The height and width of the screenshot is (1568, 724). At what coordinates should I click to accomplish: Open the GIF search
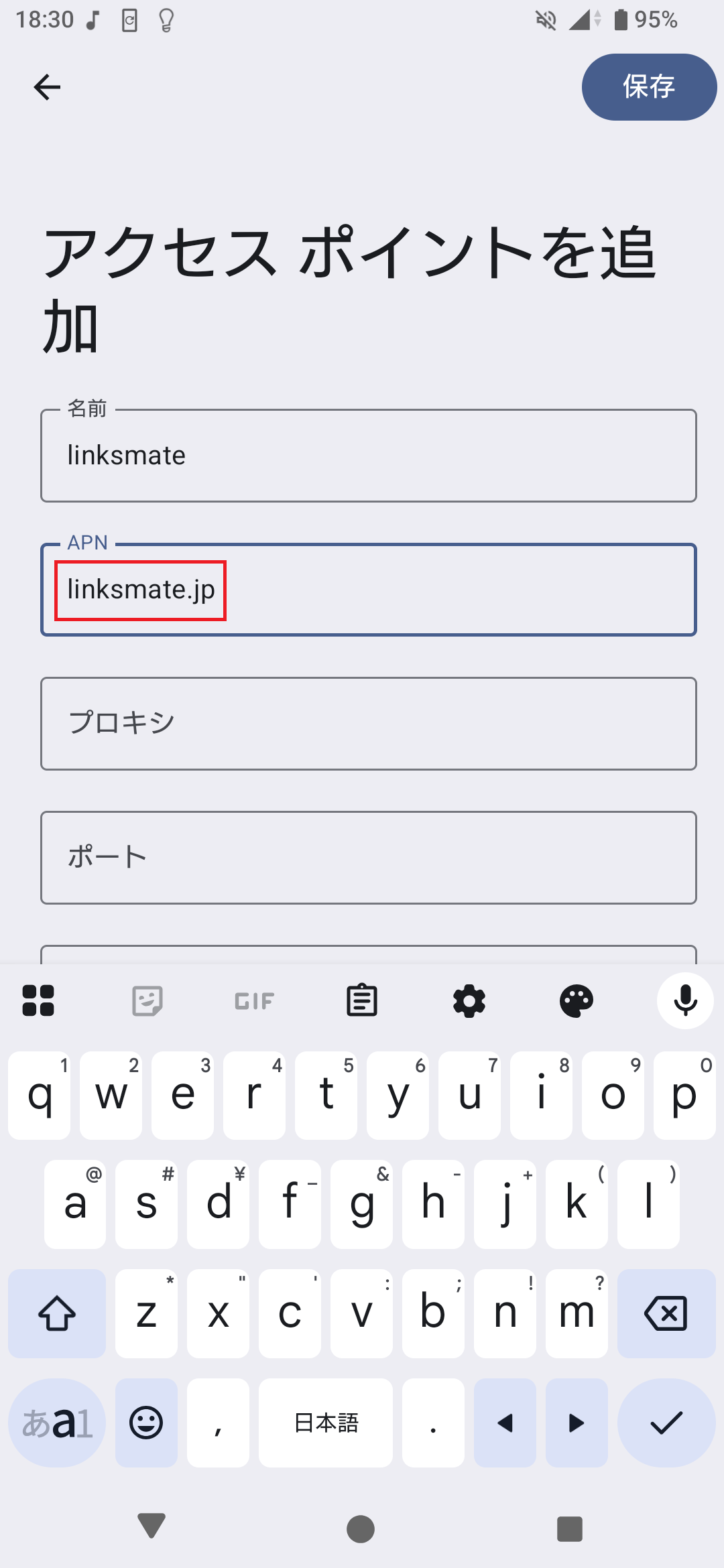pyautogui.click(x=253, y=1001)
